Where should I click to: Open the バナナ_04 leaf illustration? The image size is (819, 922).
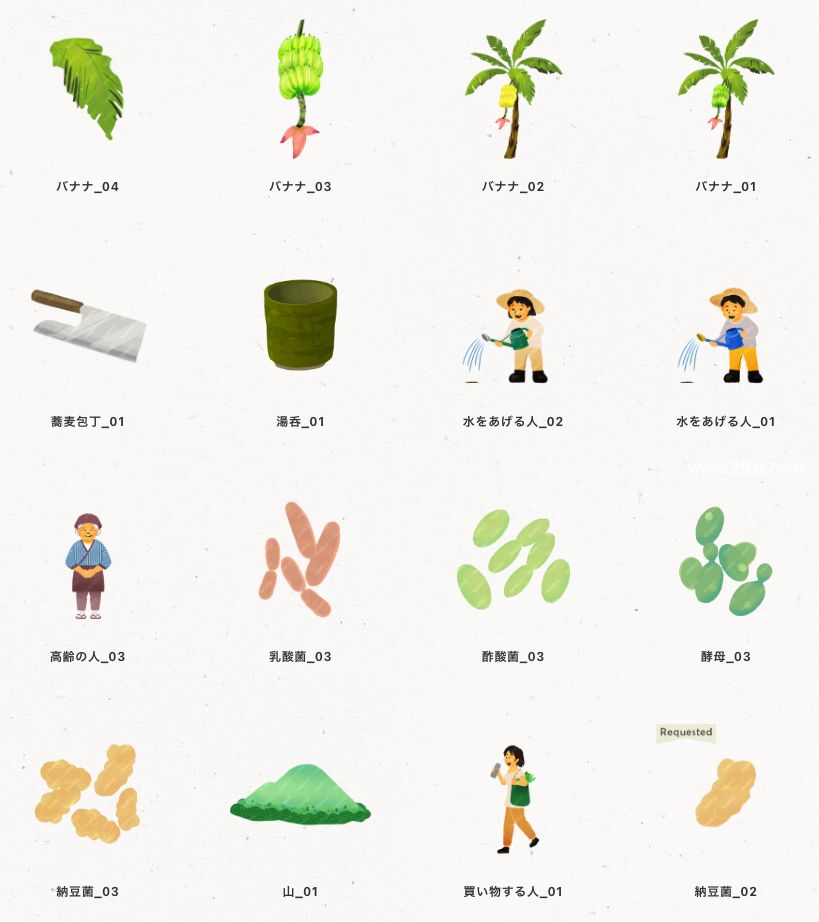tap(87, 90)
